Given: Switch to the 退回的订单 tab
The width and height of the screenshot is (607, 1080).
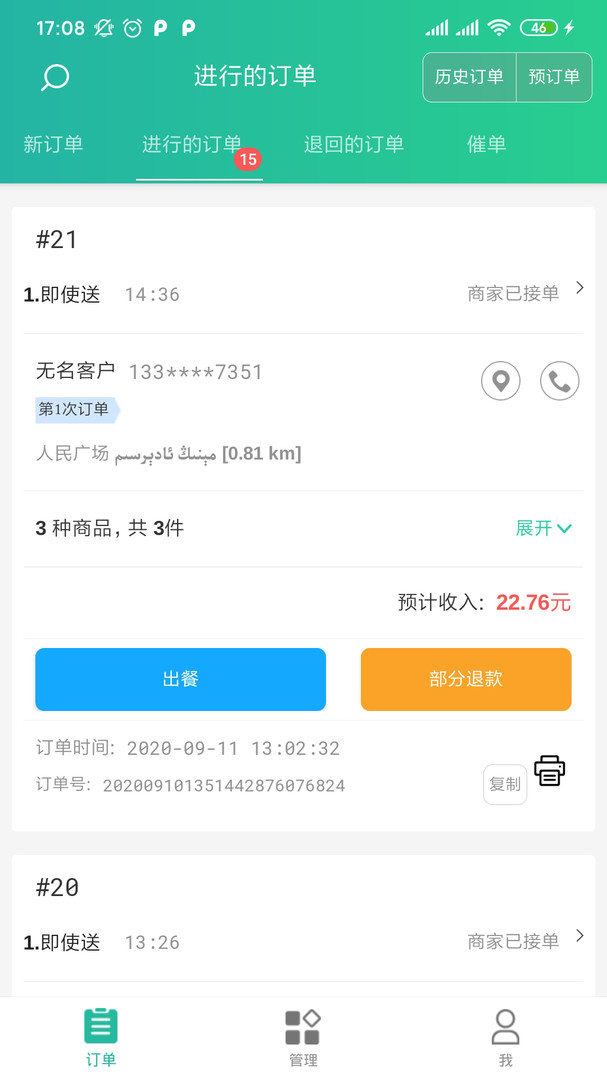Looking at the screenshot, I should [354, 144].
